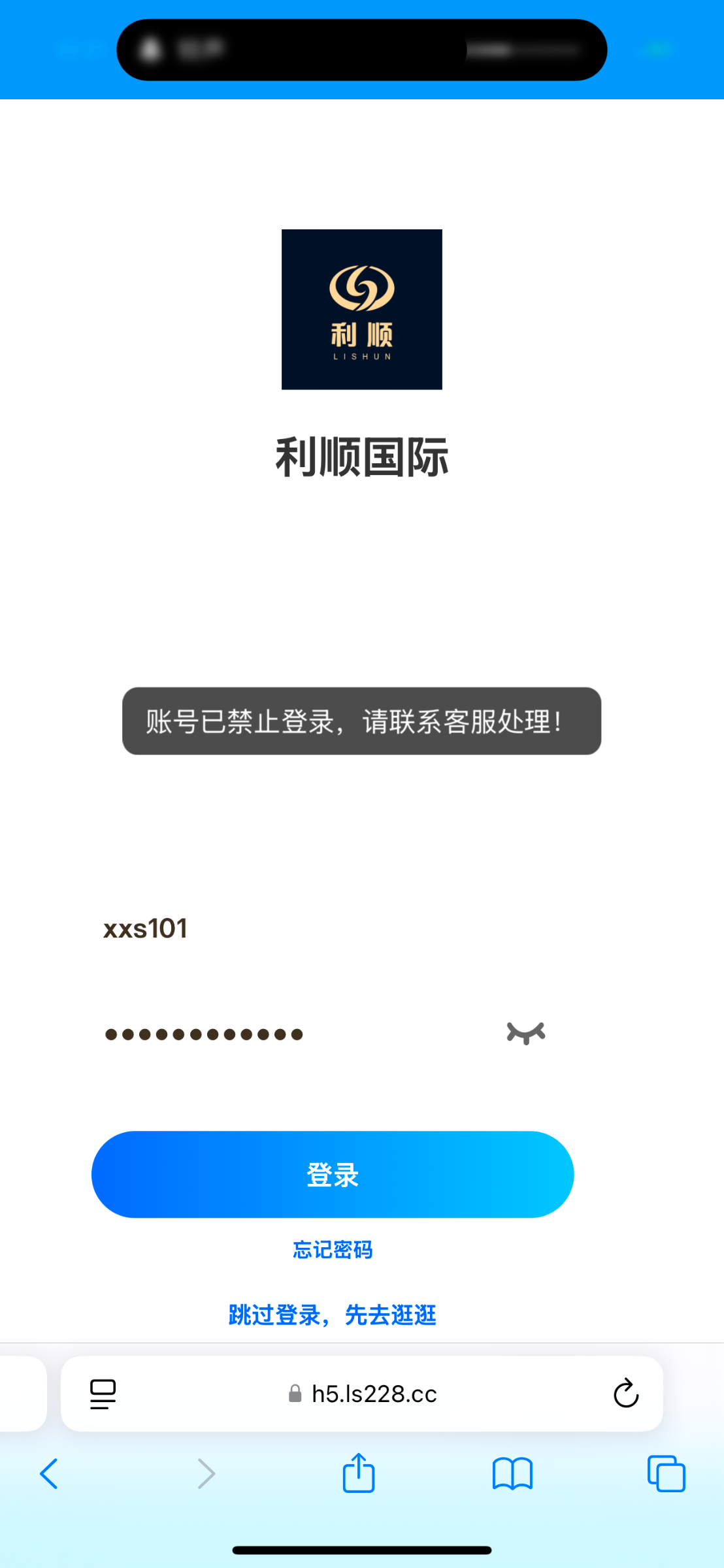This screenshot has width=724, height=1568.
Task: Reload the page with the refresh icon
Action: (625, 1394)
